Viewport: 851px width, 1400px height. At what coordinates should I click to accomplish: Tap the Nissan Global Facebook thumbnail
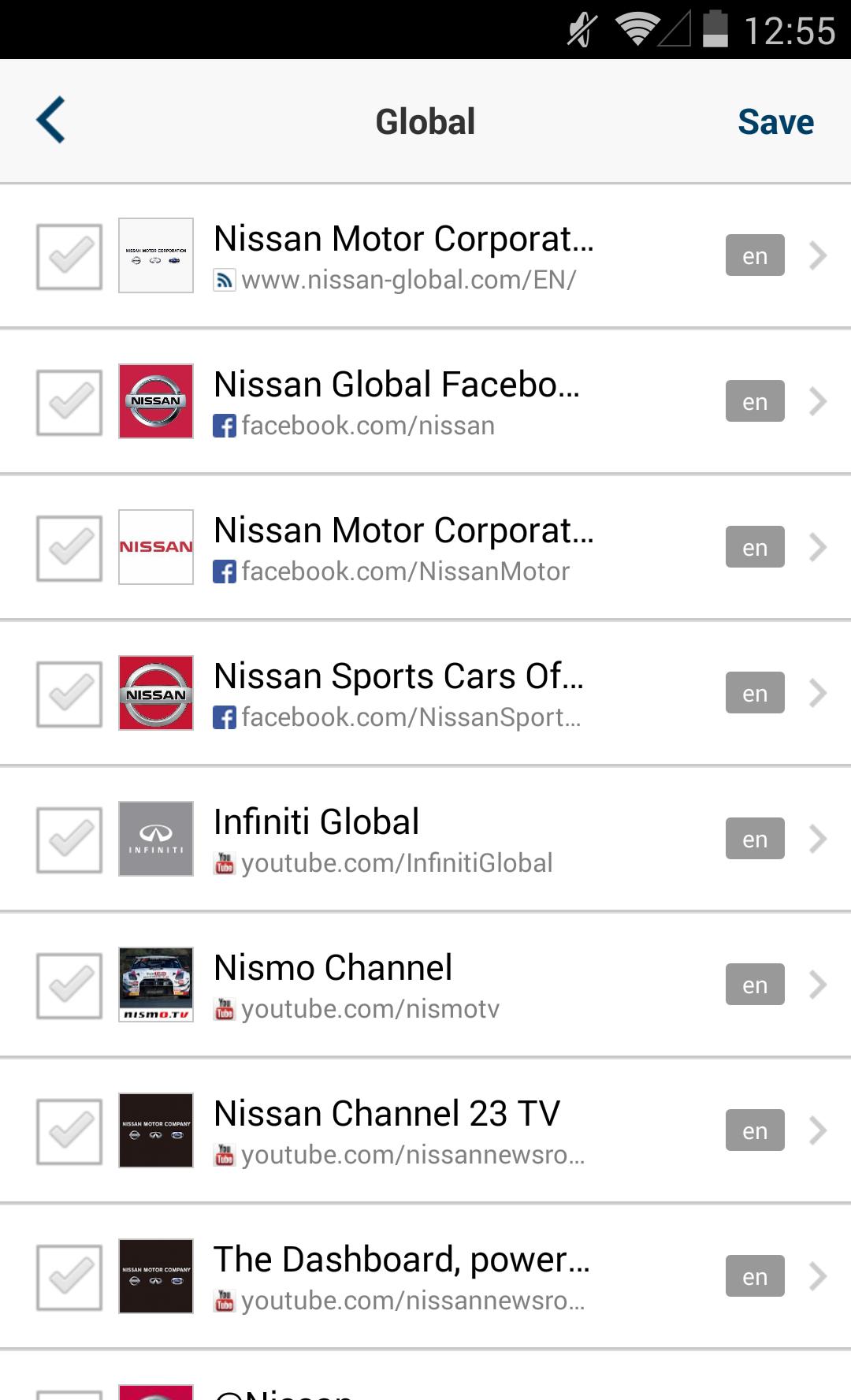155,400
